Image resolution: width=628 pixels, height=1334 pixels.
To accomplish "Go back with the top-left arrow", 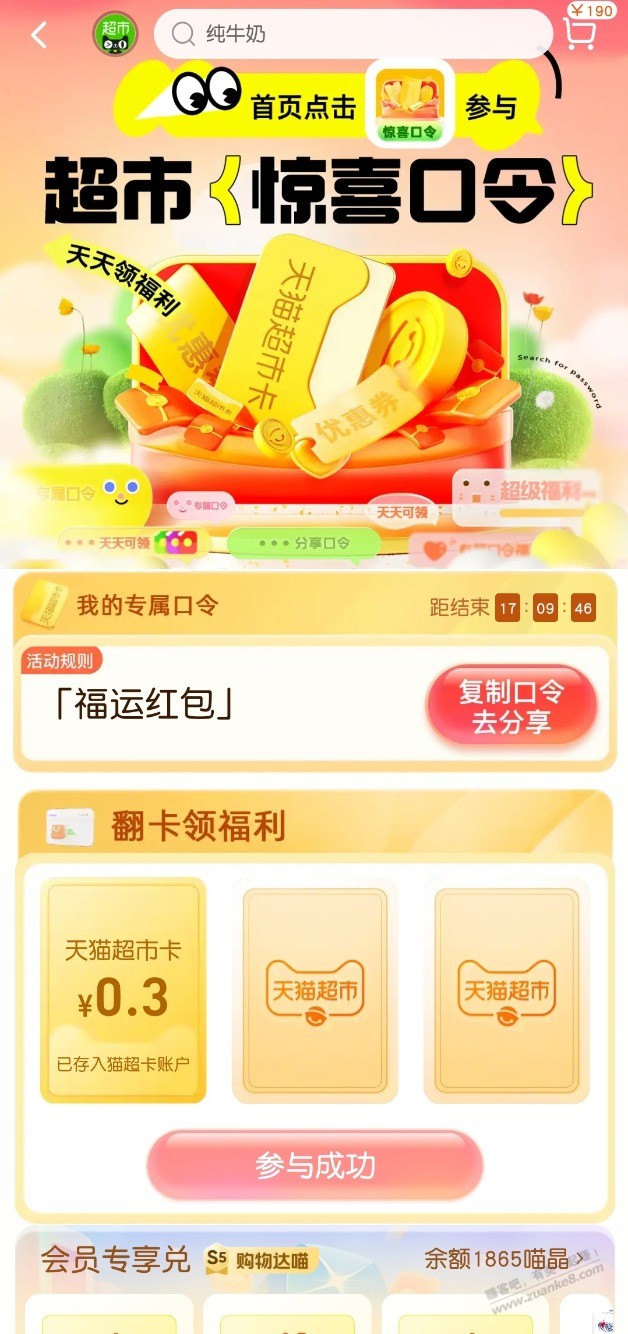I will (39, 36).
